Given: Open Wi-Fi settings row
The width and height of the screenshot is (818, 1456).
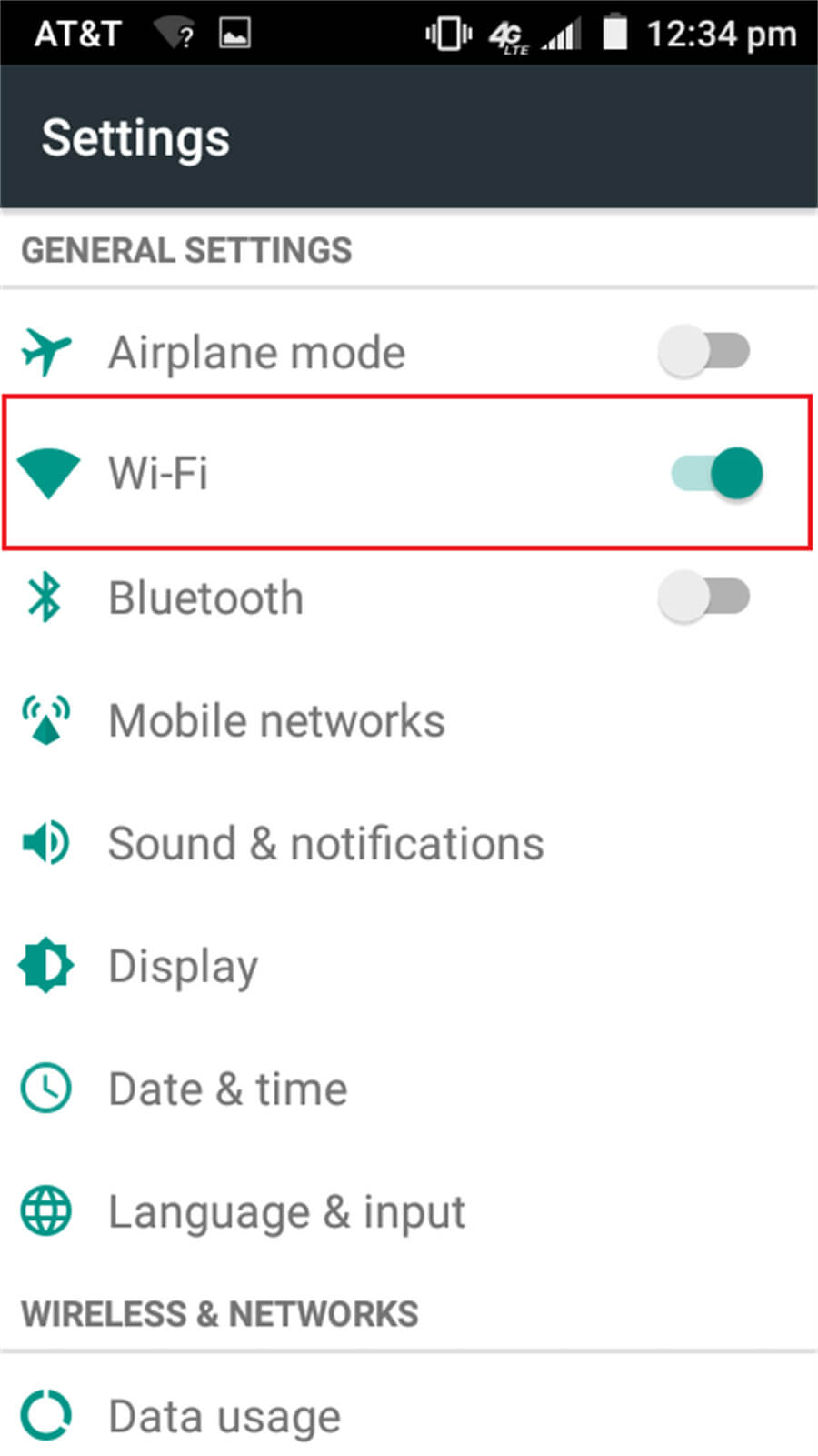Looking at the screenshot, I should coord(409,473).
